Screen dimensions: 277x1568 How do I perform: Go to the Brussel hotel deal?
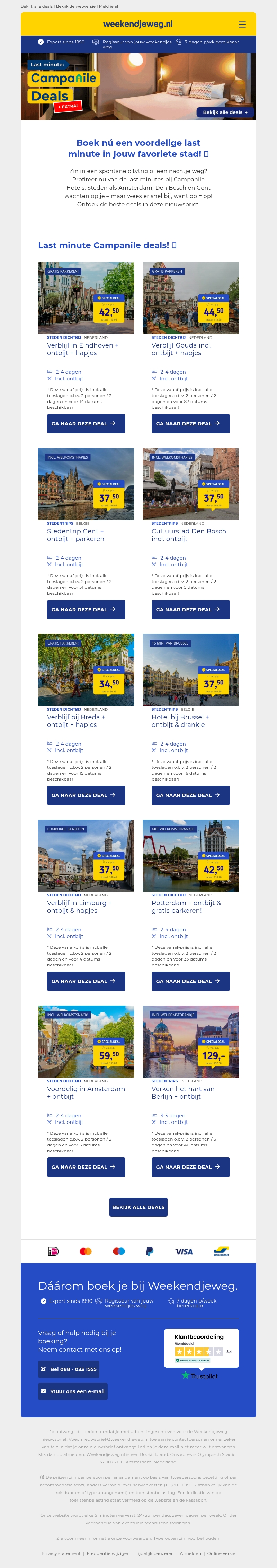point(190,795)
